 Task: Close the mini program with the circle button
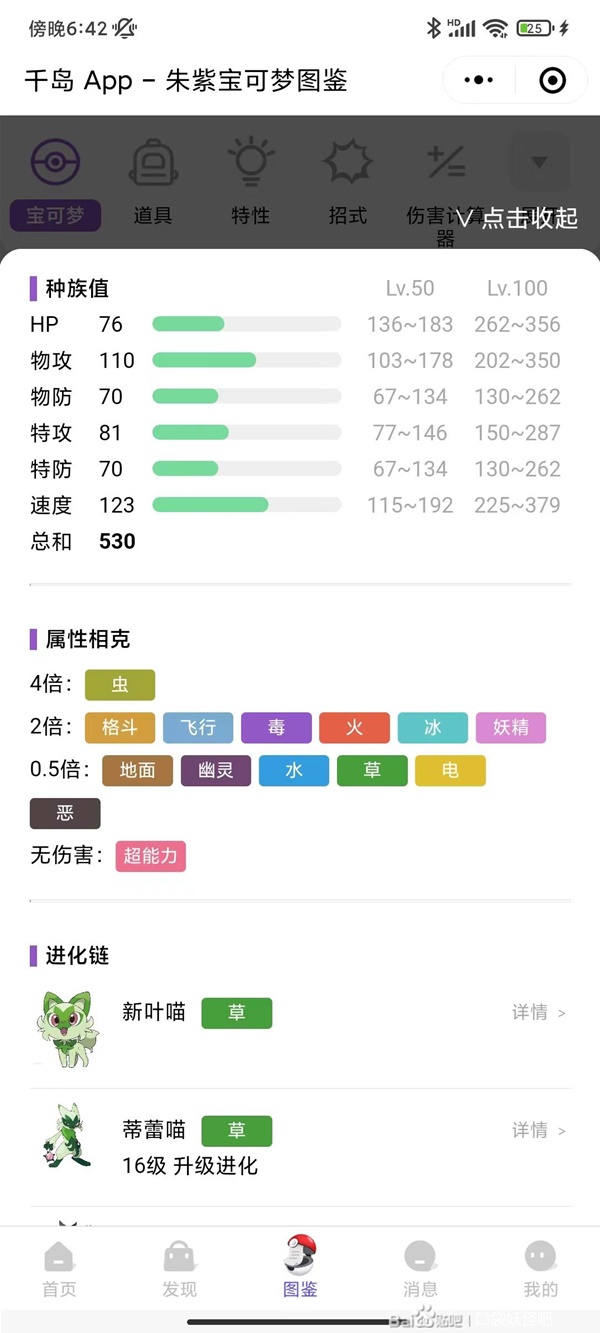pos(551,80)
